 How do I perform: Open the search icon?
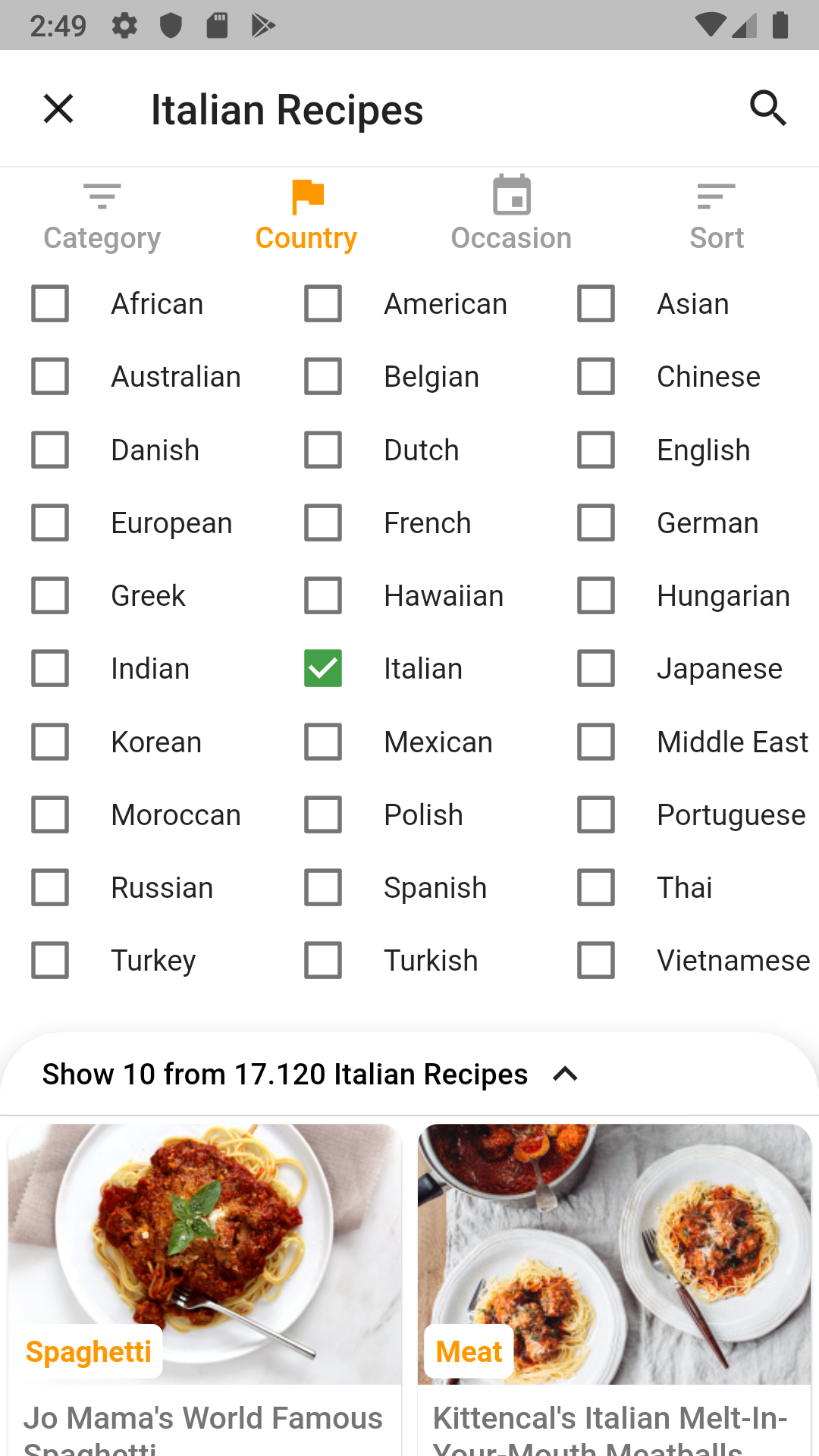click(x=767, y=108)
